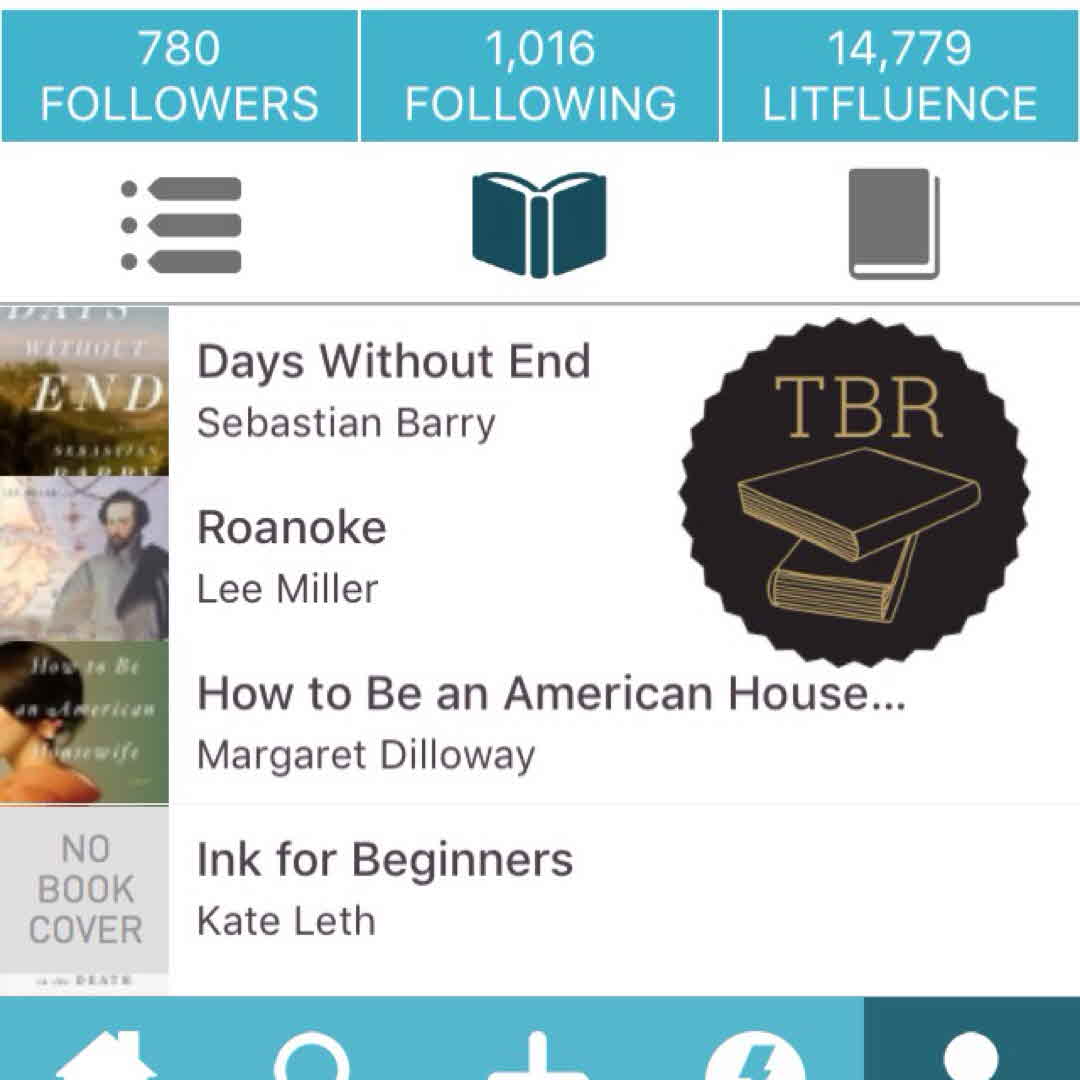Viewport: 1080px width, 1080px height.
Task: Open Roanoke by Lee Miller
Action: tap(292, 556)
